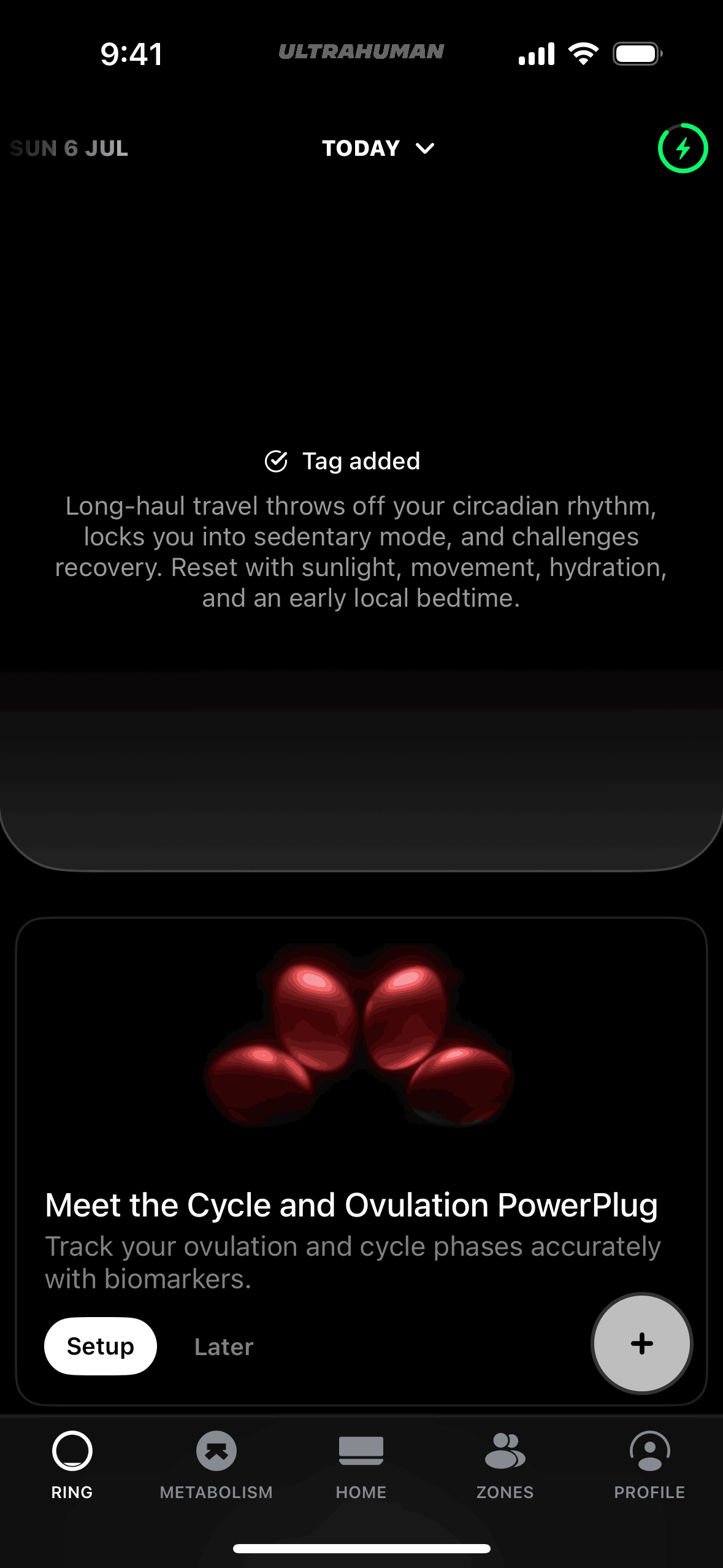Tap Setup for Cycle and Ovulation PowerPlug

pyautogui.click(x=100, y=1346)
